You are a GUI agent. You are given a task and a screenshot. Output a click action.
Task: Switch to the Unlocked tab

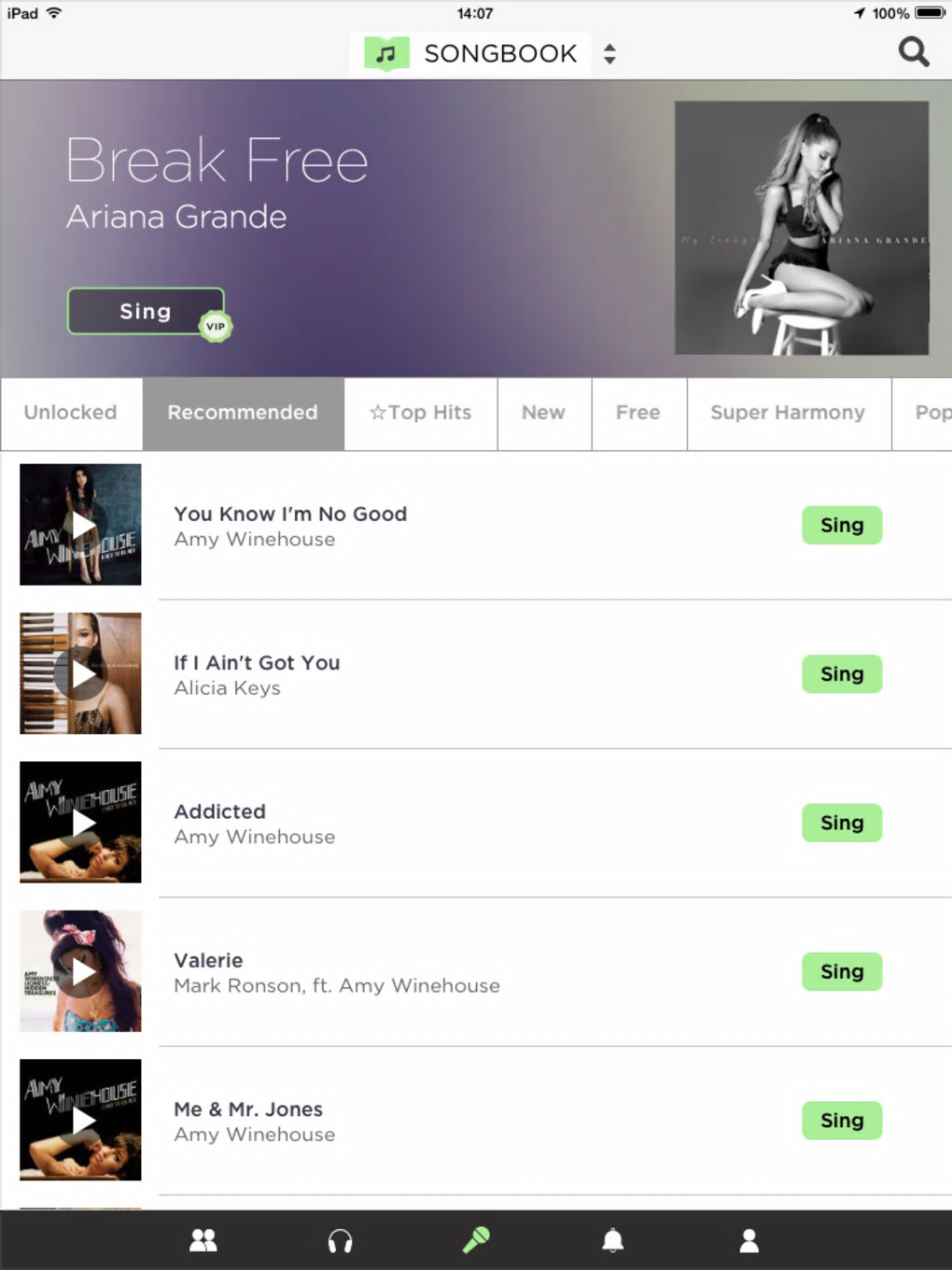(x=71, y=413)
